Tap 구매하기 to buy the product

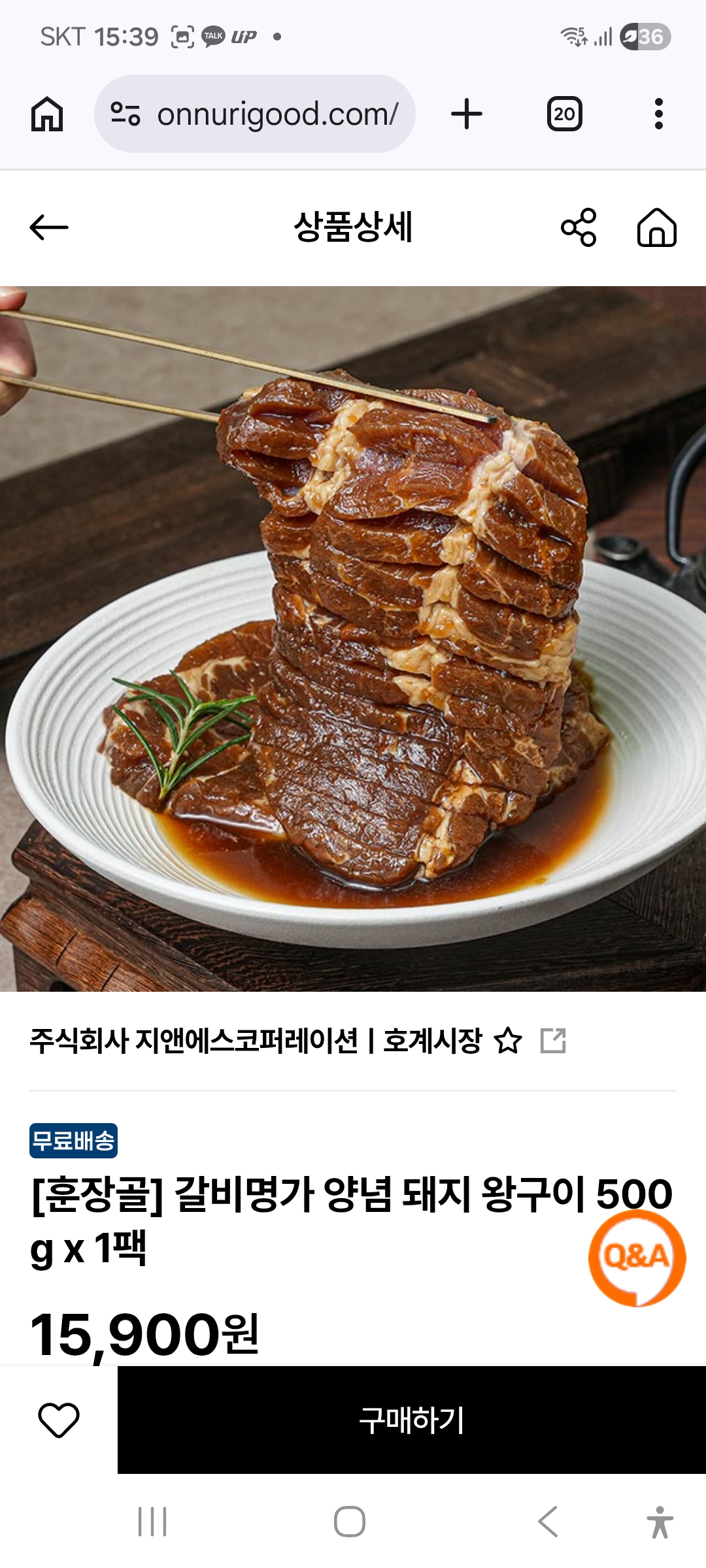point(412,1420)
